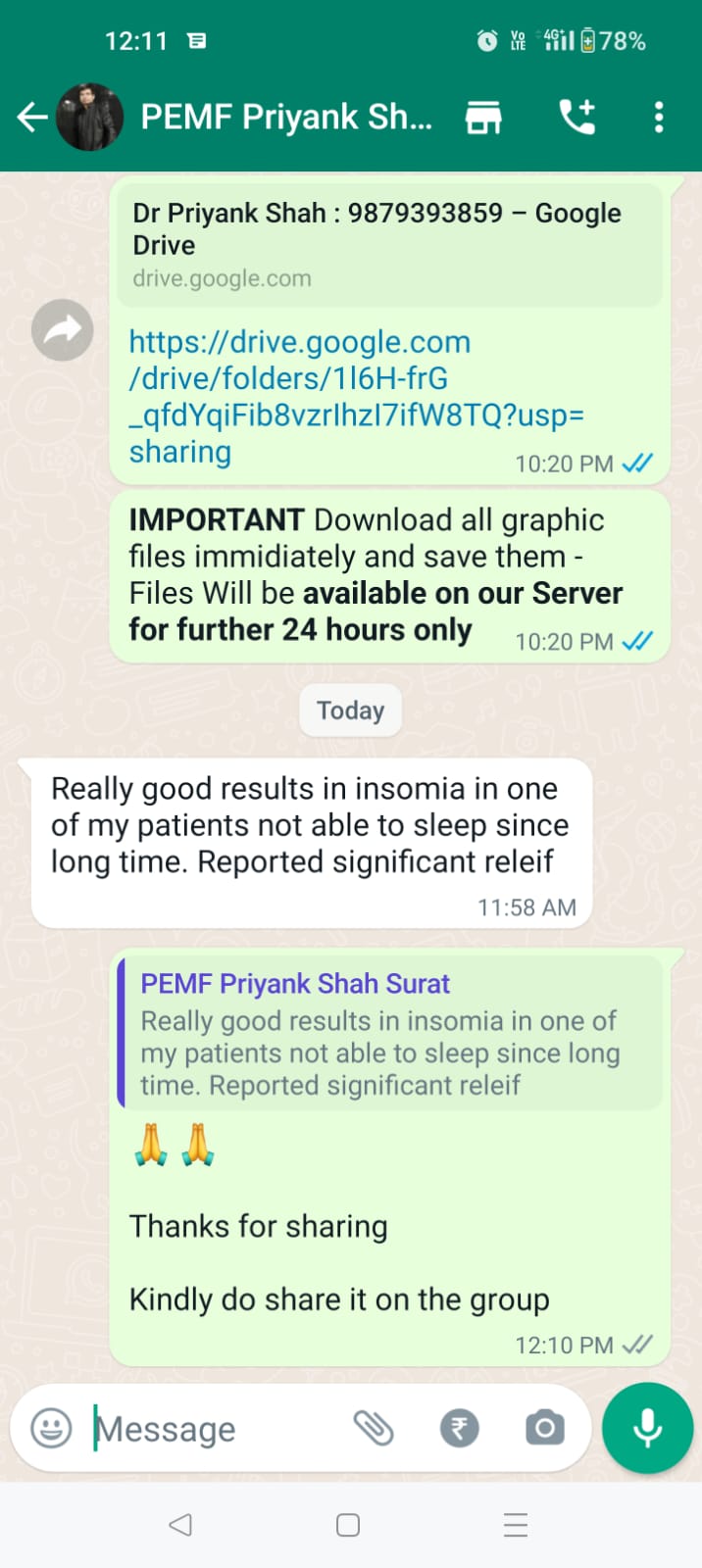Screen dimensions: 702x1568
Task: Forward the Google Drive link message
Action: click(63, 330)
